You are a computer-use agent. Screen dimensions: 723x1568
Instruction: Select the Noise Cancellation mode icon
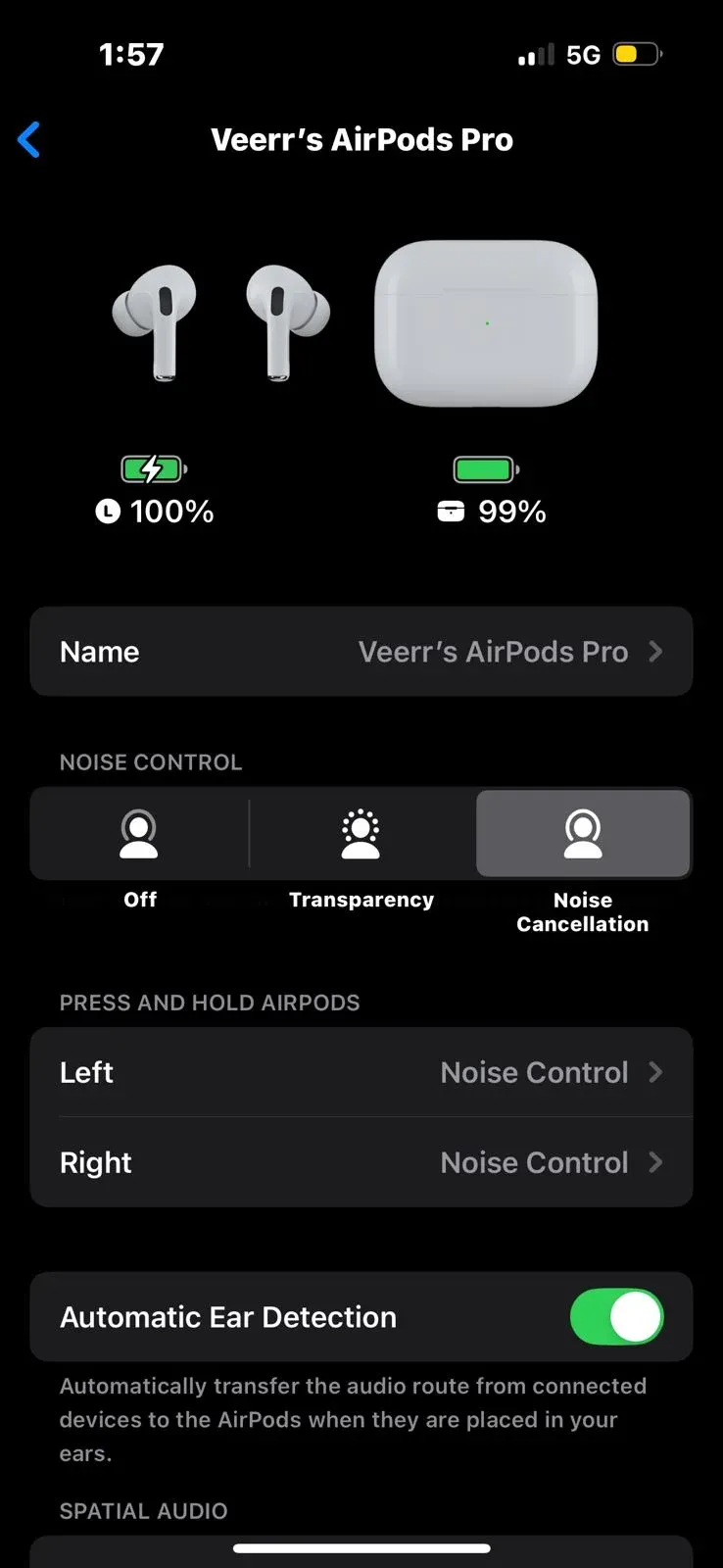point(583,833)
